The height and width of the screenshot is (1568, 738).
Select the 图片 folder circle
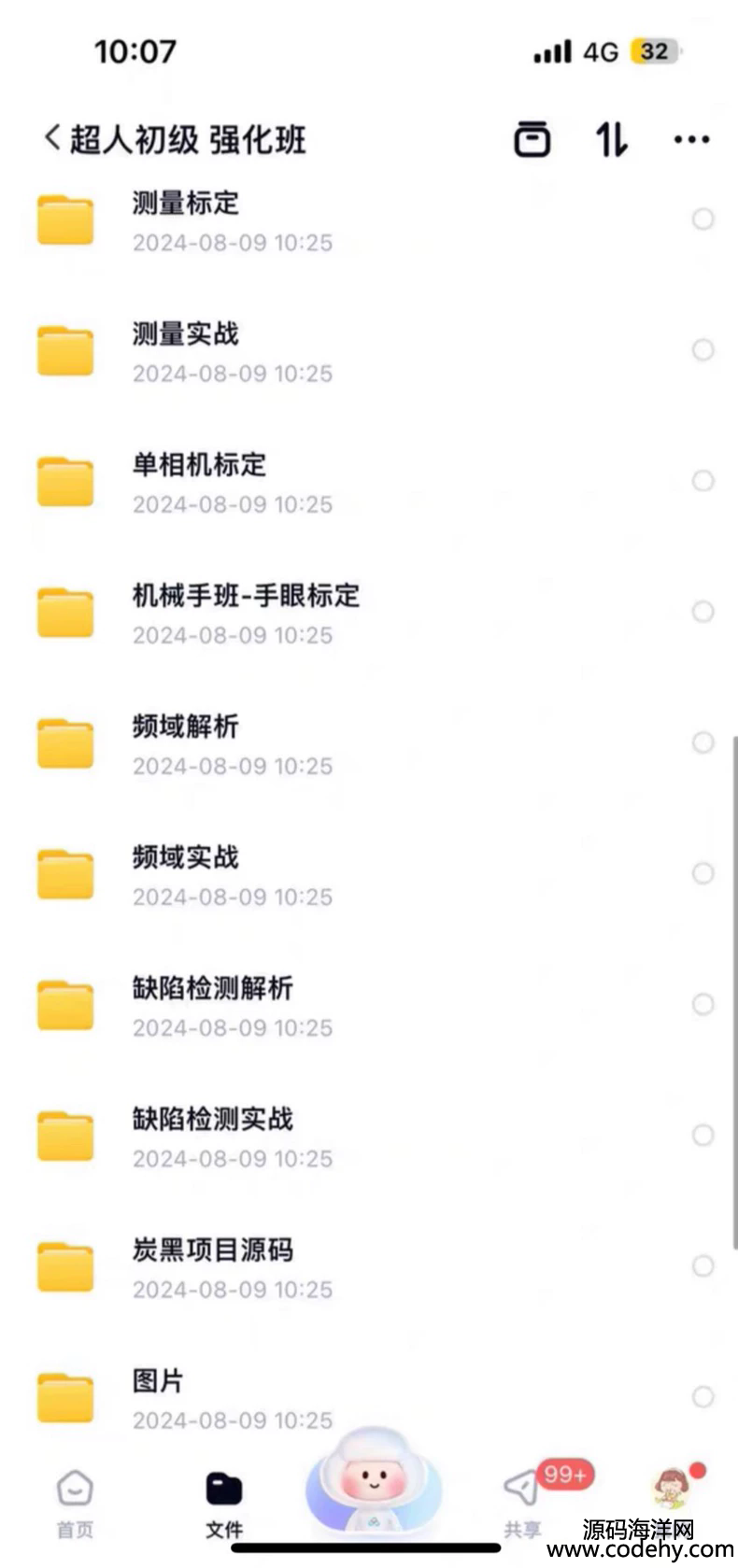703,1397
